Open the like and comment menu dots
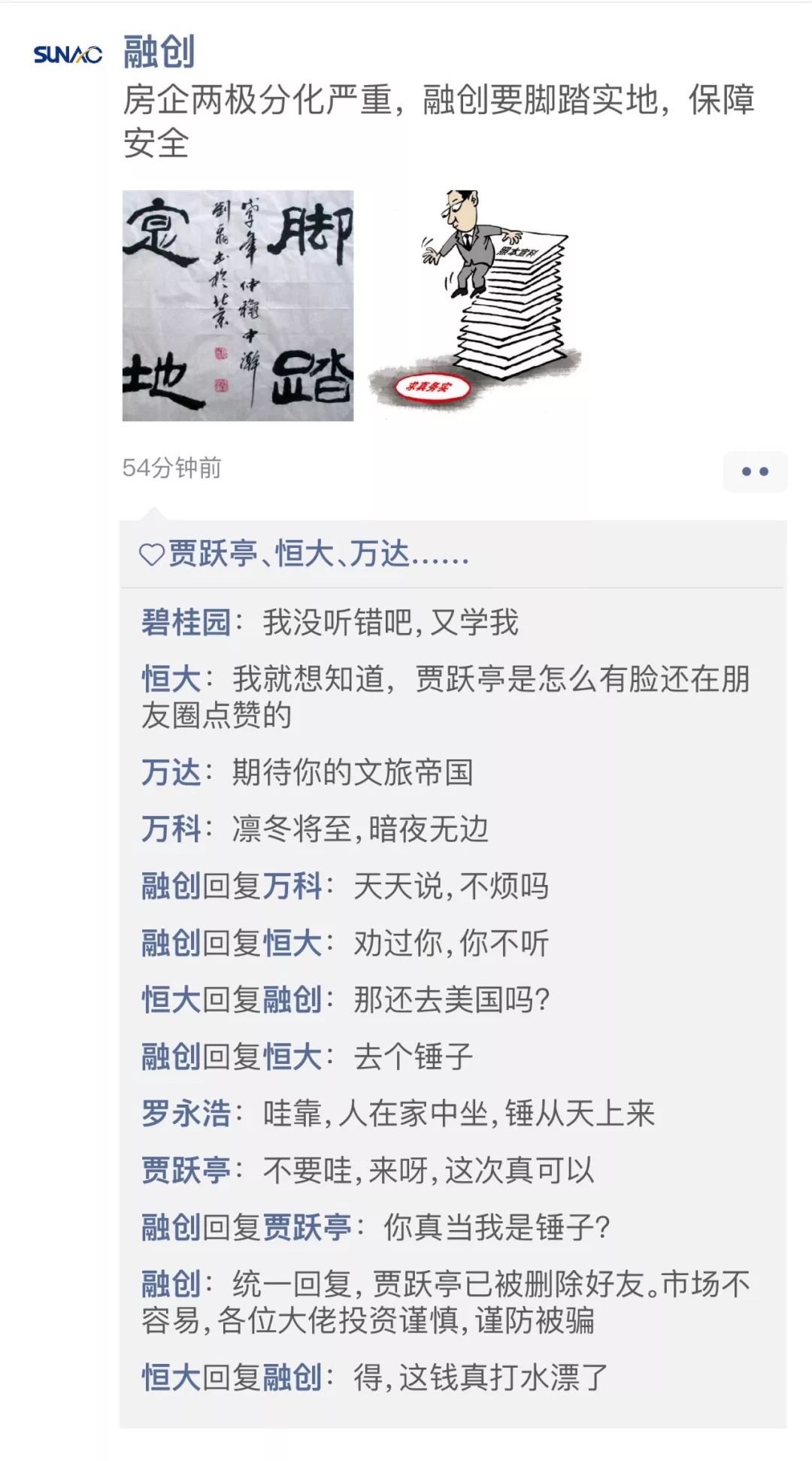812x1461 pixels. pos(755,471)
